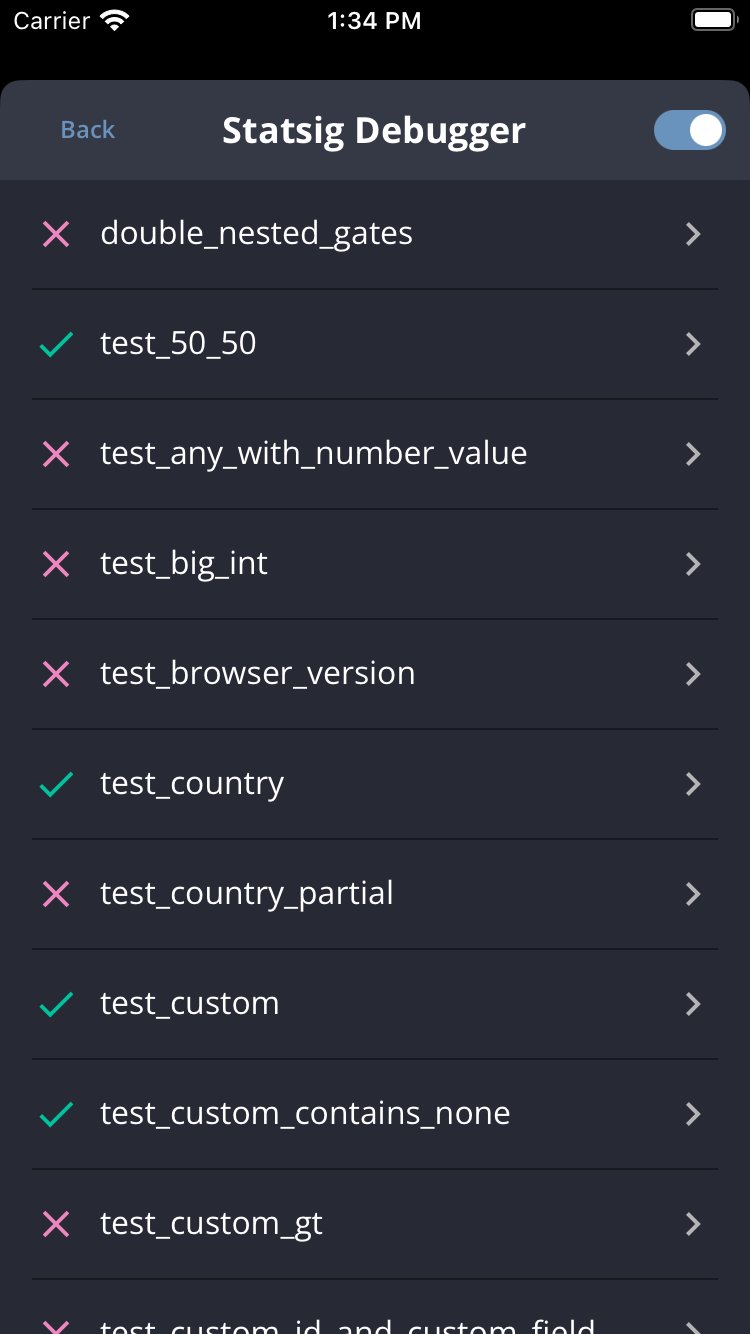Click the X icon for test_any_with_number_value
This screenshot has width=750, height=1334.
(x=56, y=454)
